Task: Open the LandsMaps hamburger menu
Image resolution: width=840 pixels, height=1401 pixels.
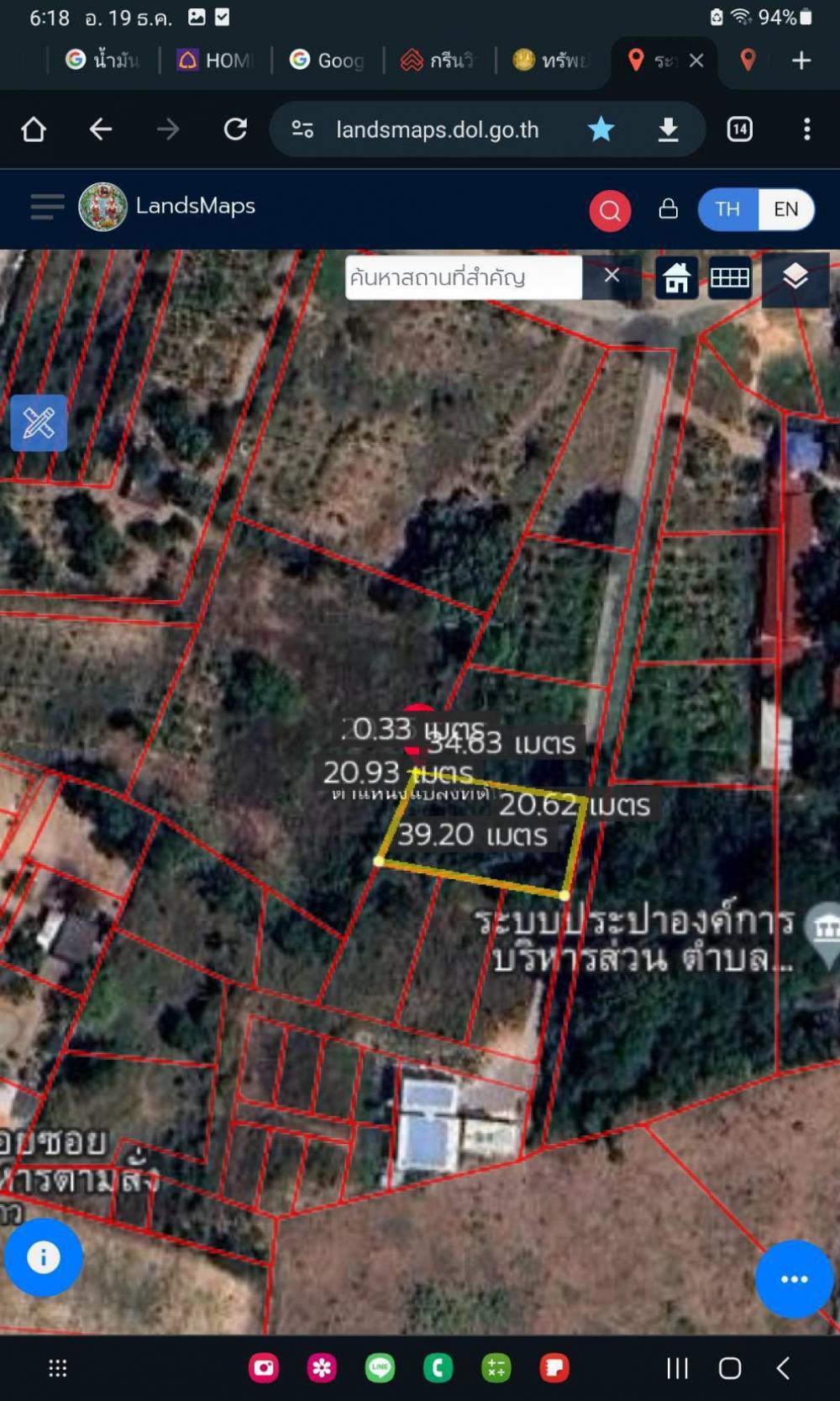Action: (47, 207)
